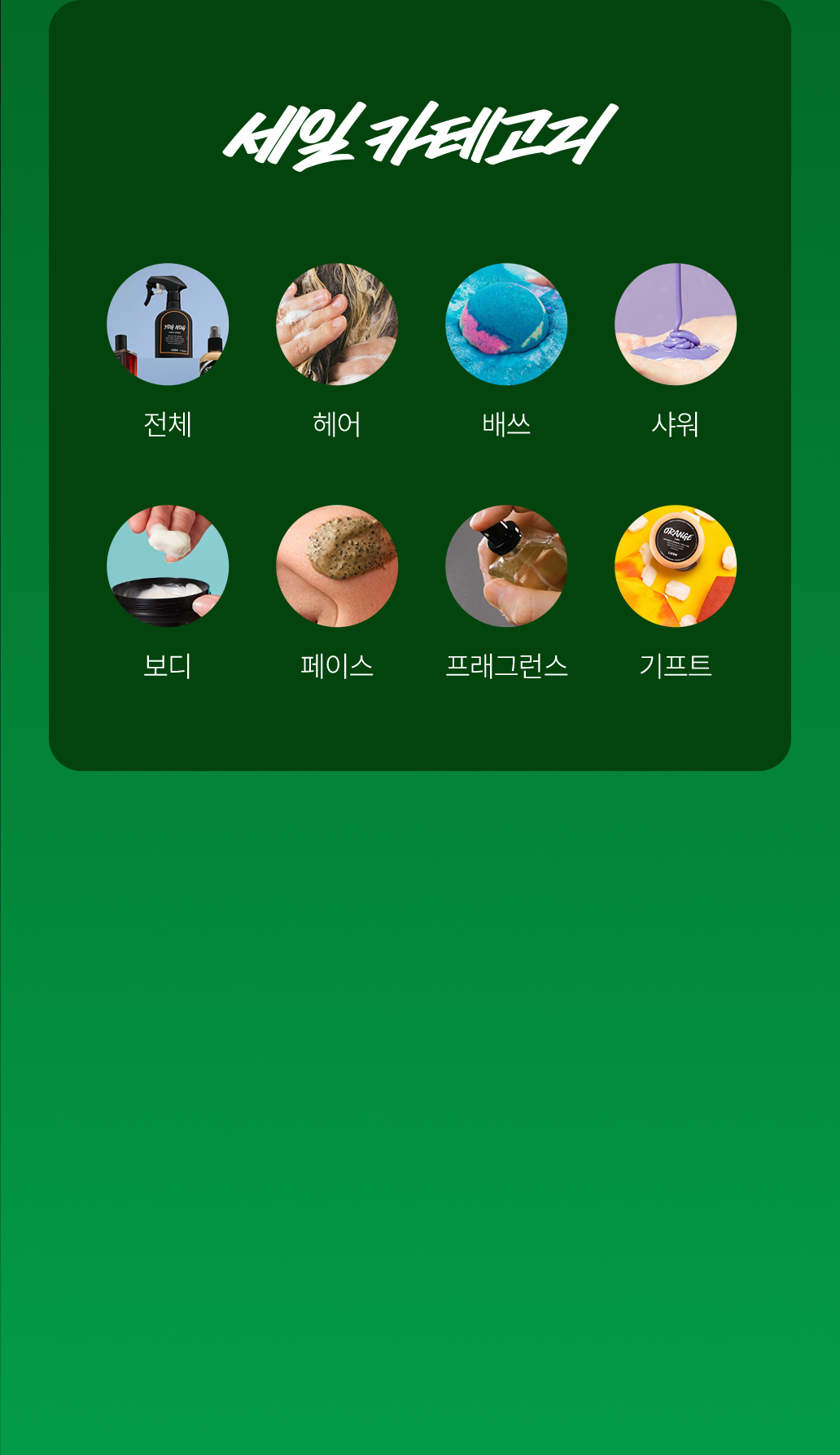Select the 헤어 text label
Image resolution: width=840 pixels, height=1455 pixels.
click(335, 421)
